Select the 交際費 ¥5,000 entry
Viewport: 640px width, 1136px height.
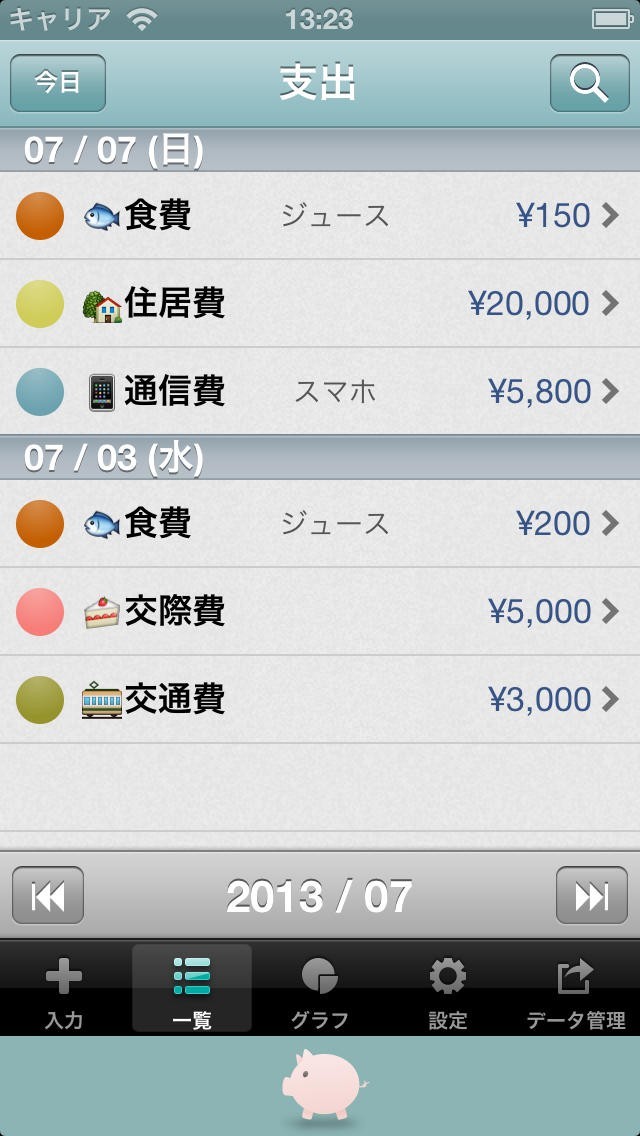coord(320,611)
